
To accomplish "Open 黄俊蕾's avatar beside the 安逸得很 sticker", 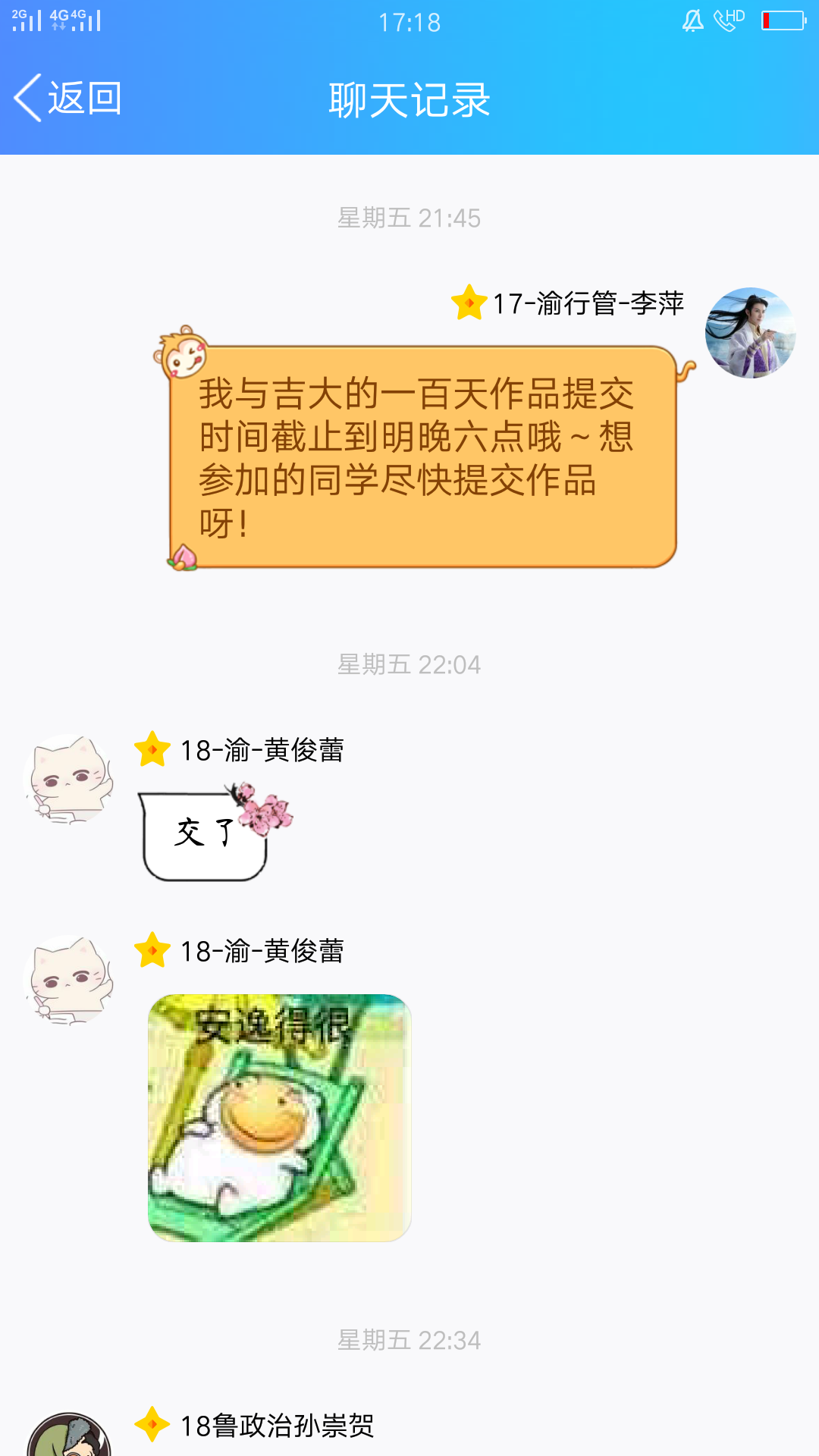I will click(69, 980).
